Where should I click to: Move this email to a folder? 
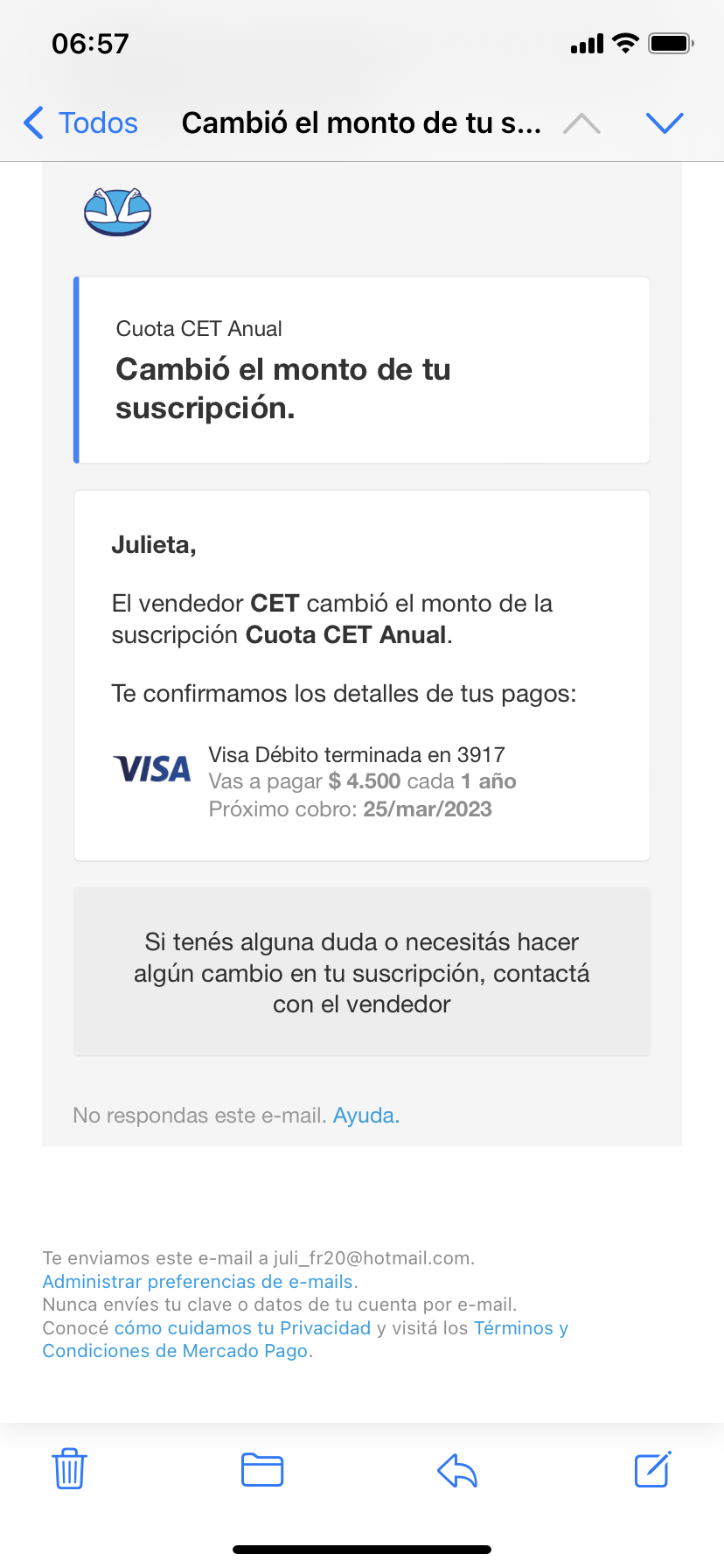[x=262, y=1469]
